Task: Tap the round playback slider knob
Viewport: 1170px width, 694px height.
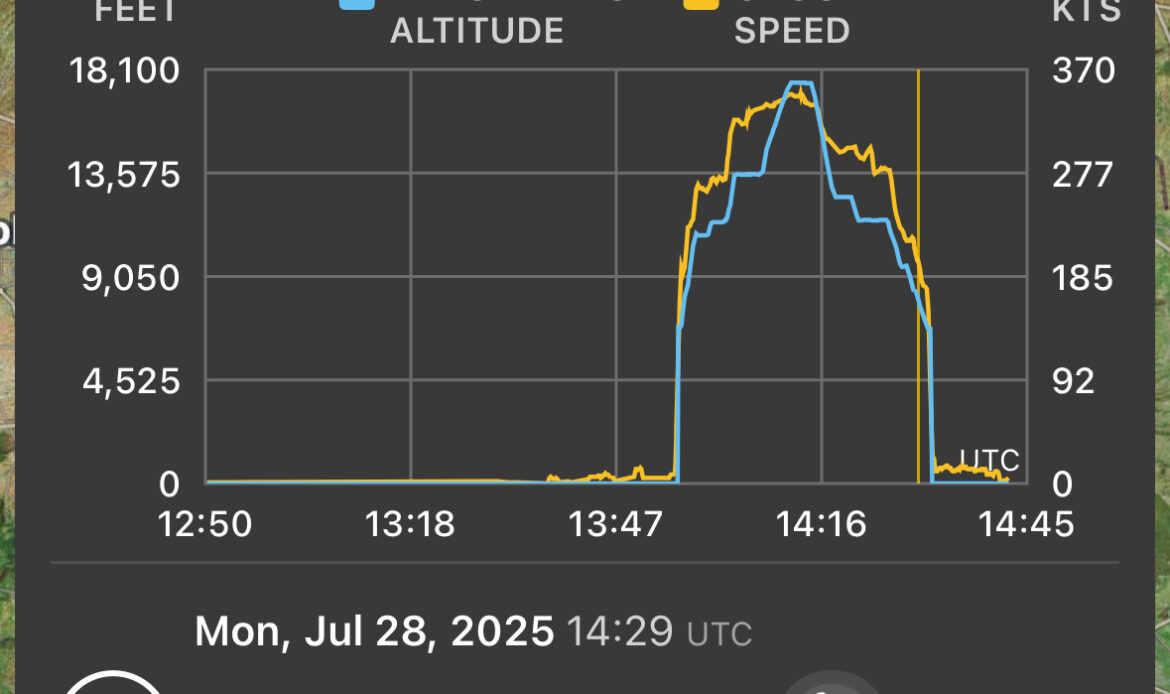Action: click(x=832, y=686)
